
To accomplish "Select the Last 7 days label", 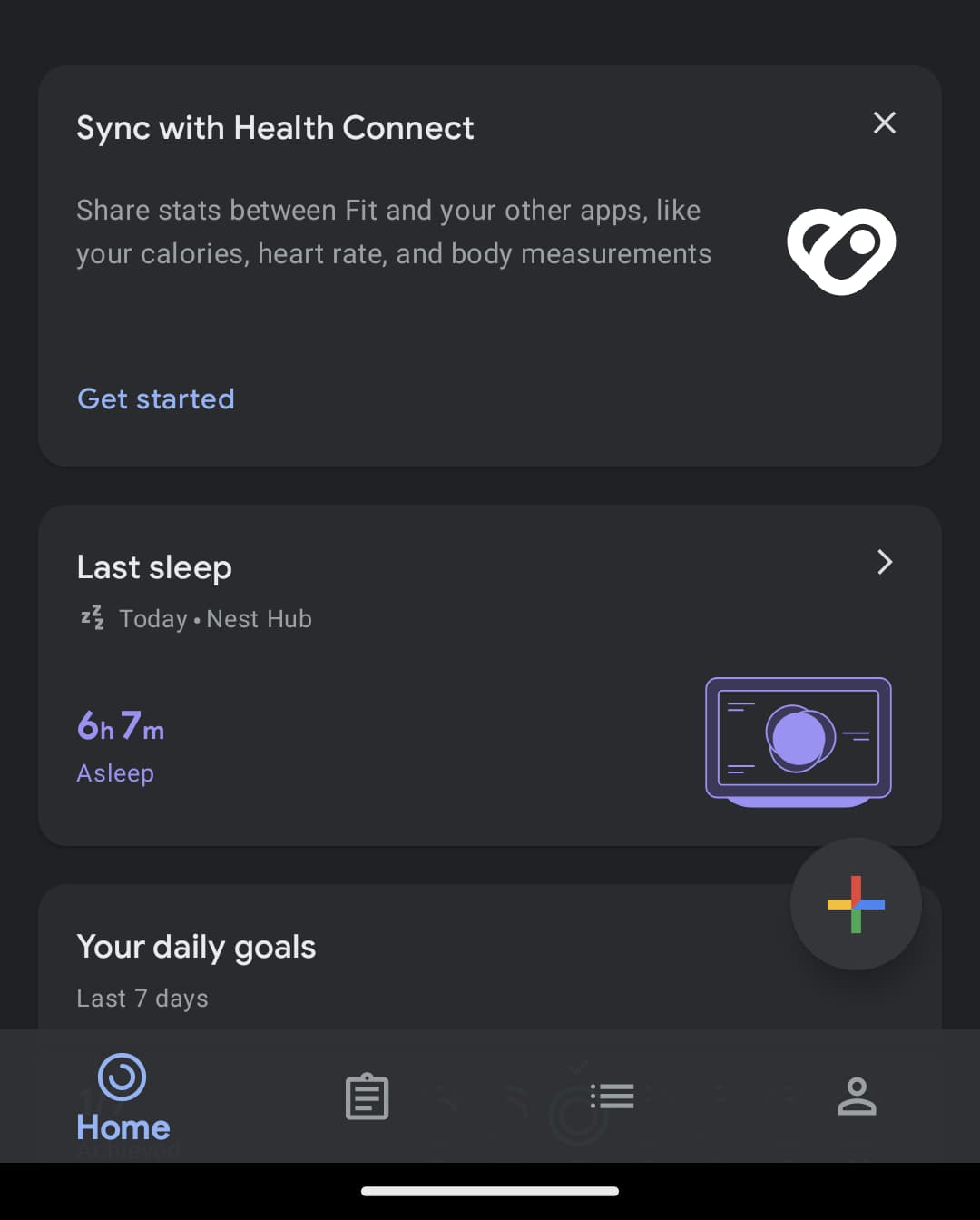I will tap(142, 998).
